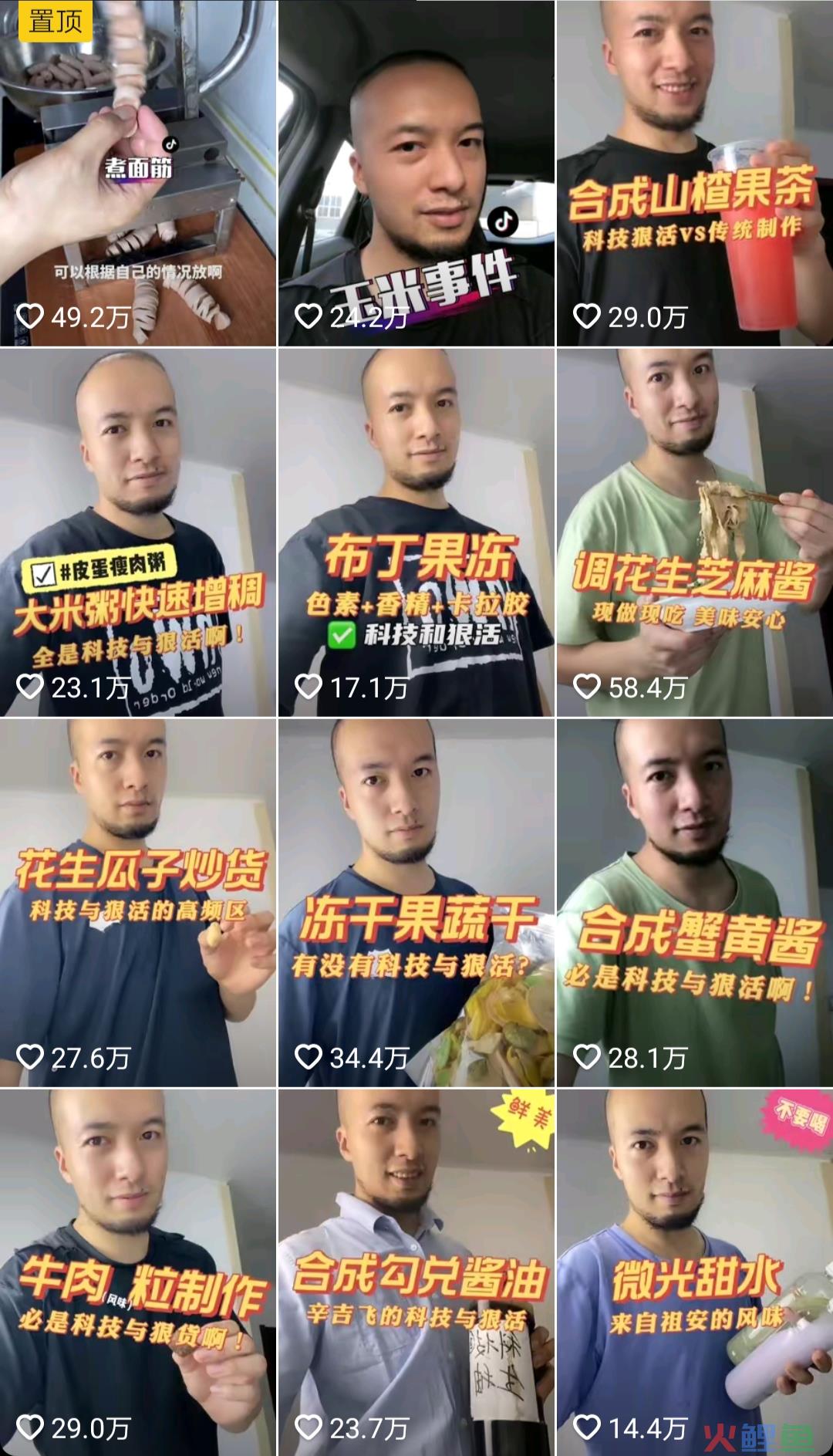Open the 合成勾兑酱油 video
833x1456 pixels.
416,1273
